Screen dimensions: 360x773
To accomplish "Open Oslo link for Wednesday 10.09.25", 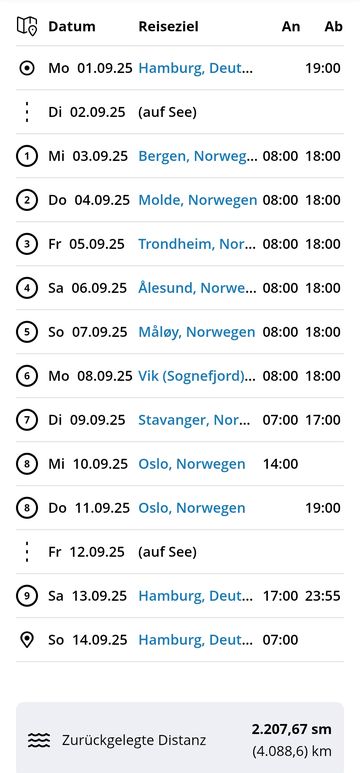I will point(192,464).
